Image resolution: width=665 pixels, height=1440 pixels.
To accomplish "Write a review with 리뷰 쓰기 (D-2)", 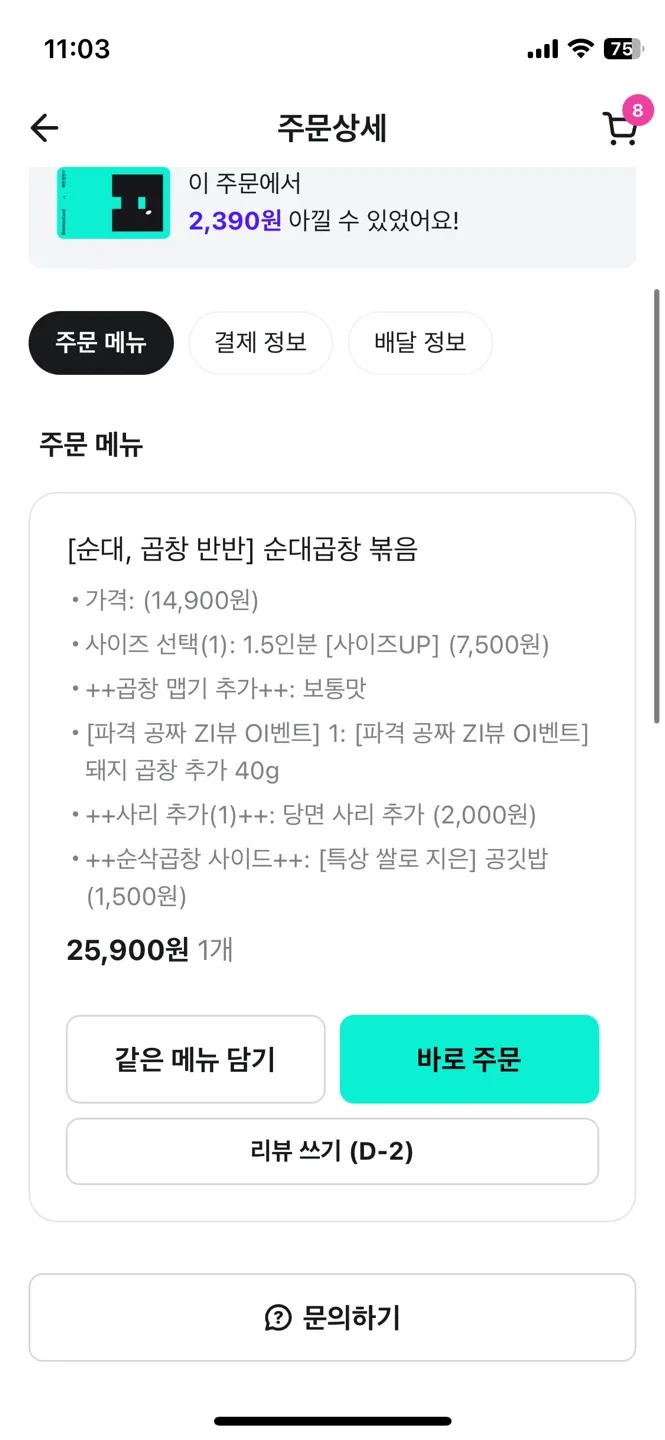I will [x=332, y=1151].
